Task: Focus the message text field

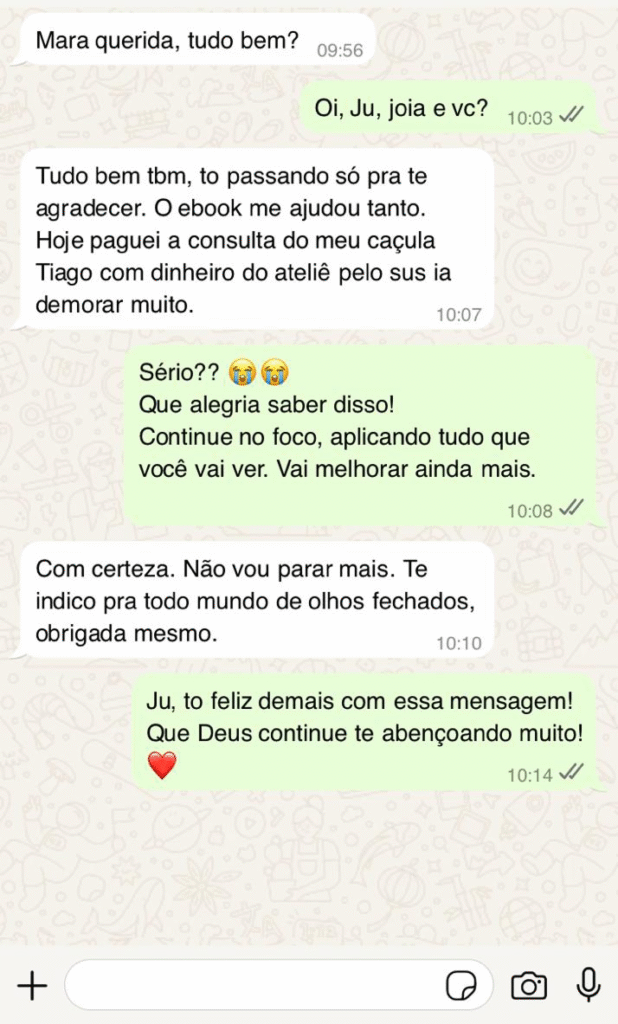Action: pos(250,986)
